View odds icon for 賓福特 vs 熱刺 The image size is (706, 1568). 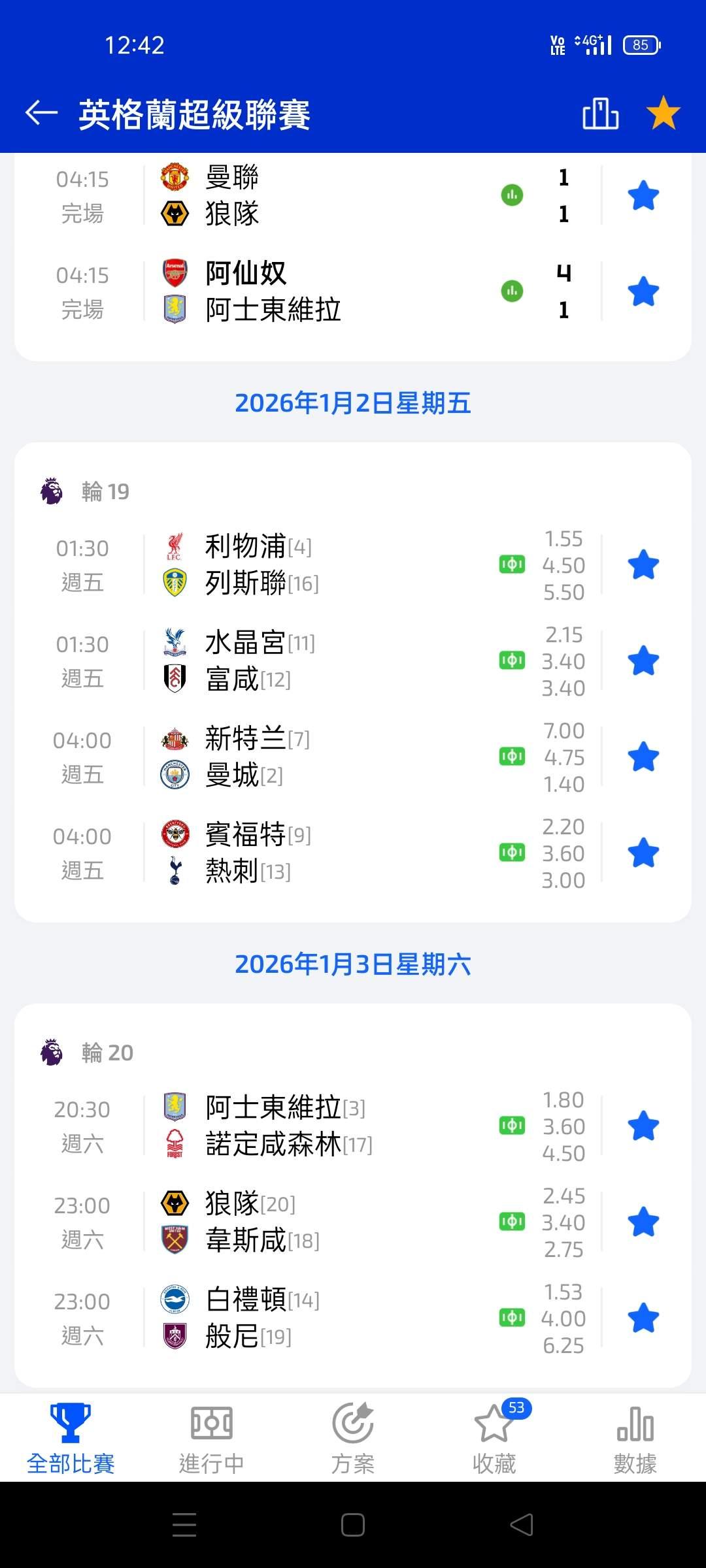tap(512, 853)
